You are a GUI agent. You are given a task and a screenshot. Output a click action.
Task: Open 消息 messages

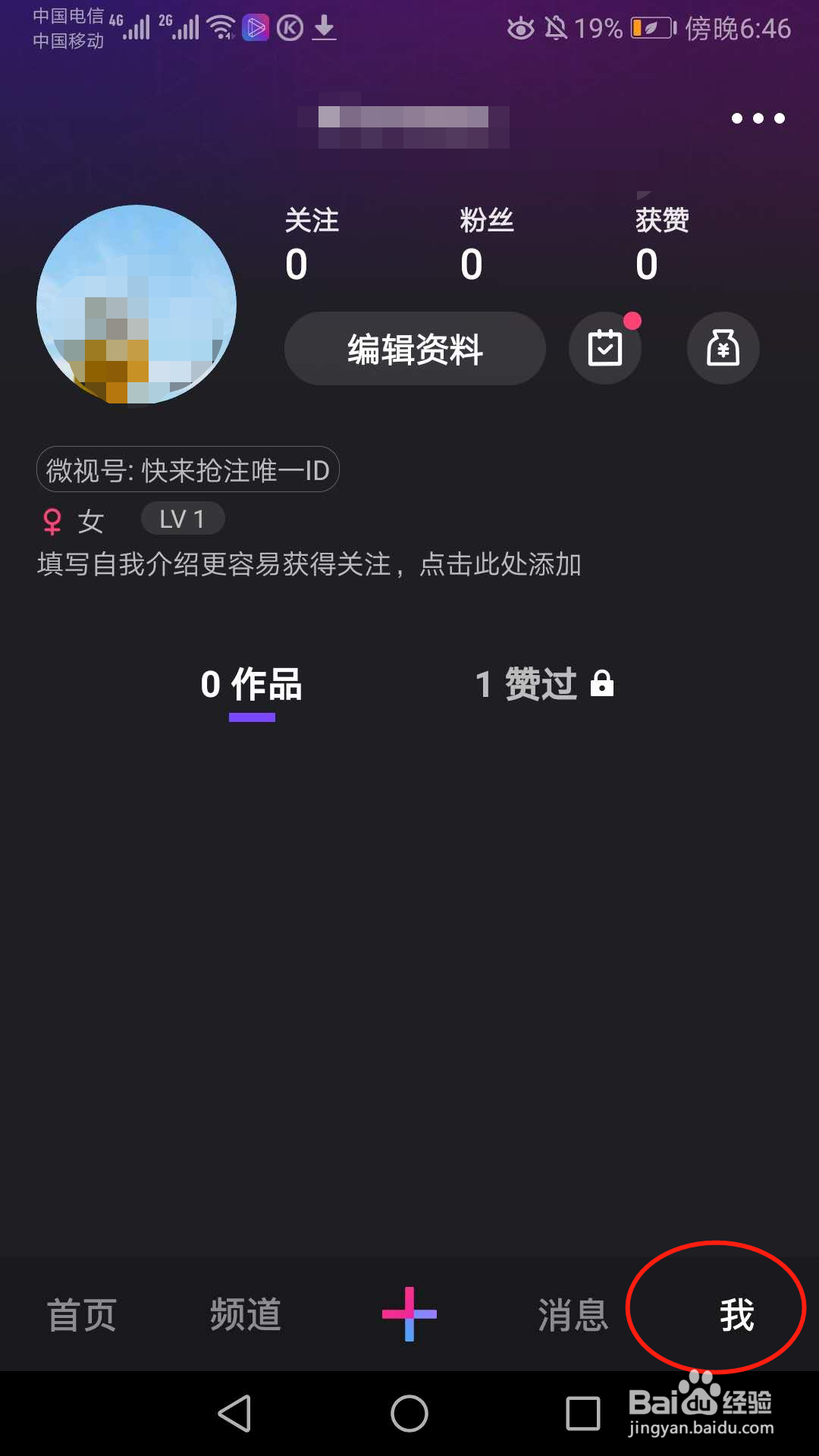tap(574, 1316)
